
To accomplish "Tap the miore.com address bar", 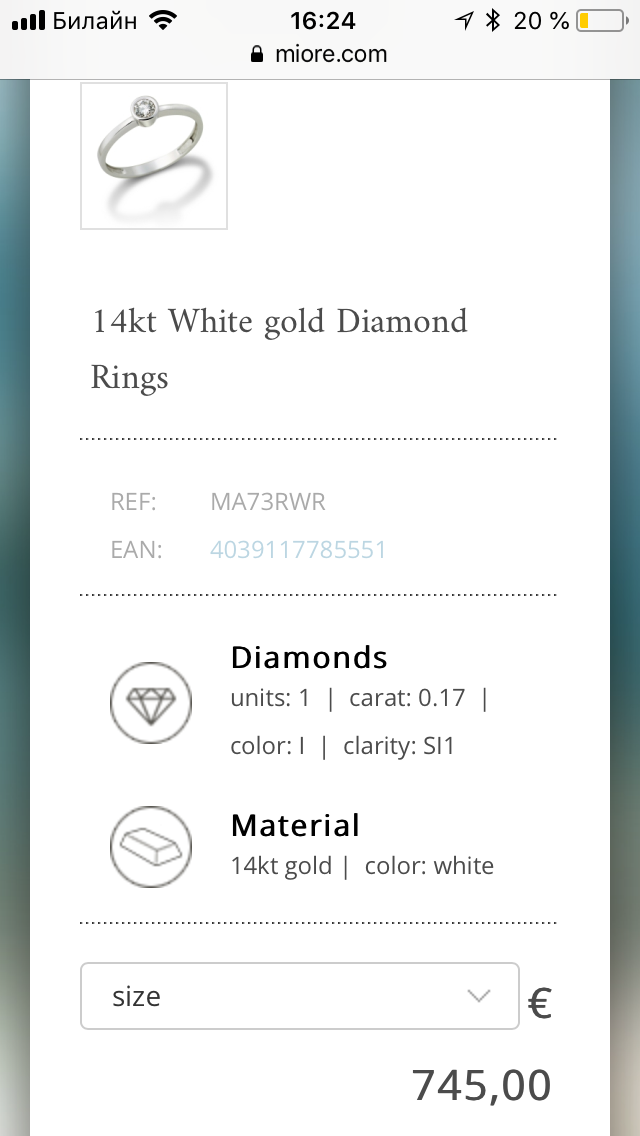I will pyautogui.click(x=320, y=54).
